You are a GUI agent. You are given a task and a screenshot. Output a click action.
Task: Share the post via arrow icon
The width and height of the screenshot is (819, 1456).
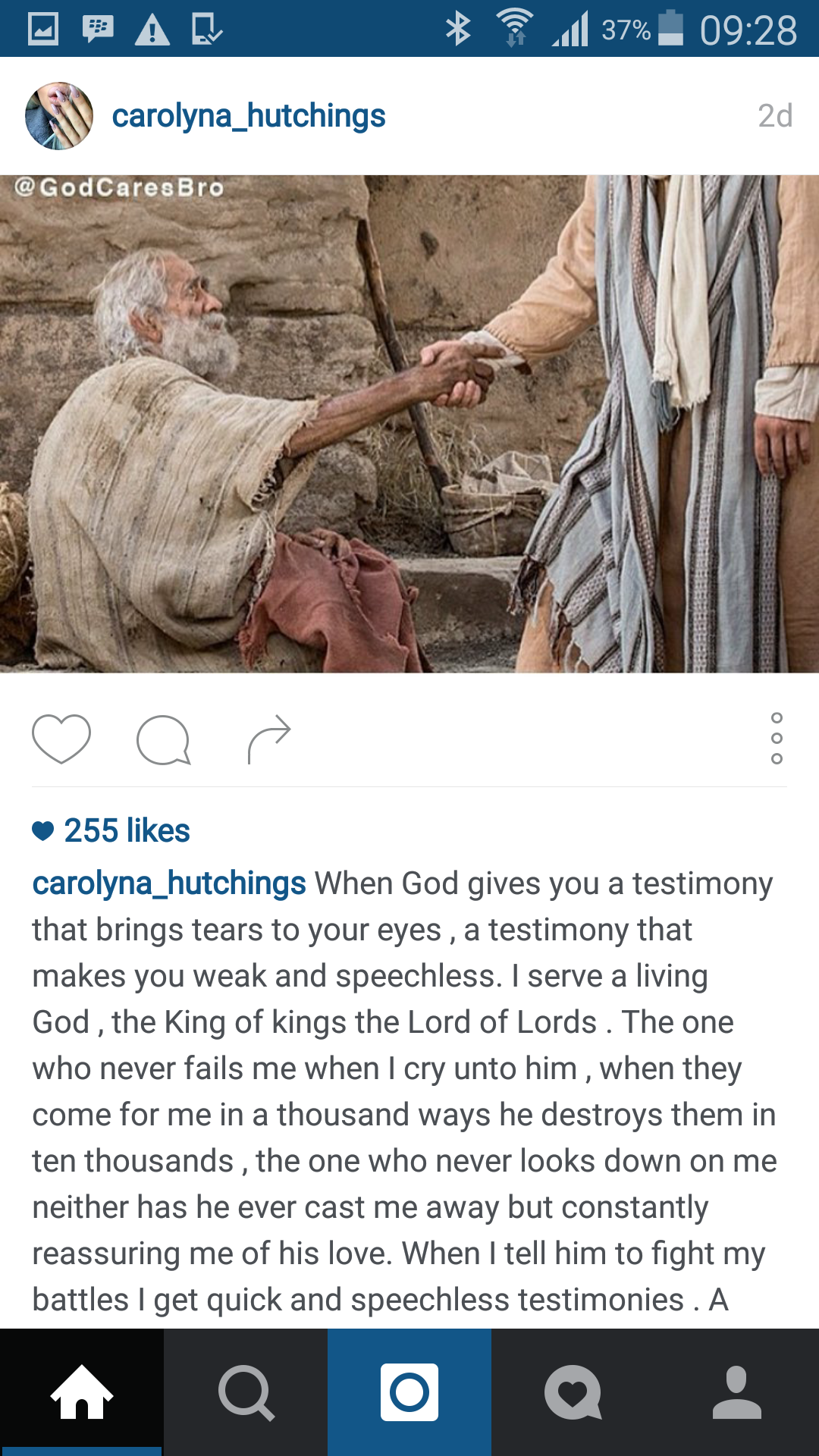click(x=269, y=739)
